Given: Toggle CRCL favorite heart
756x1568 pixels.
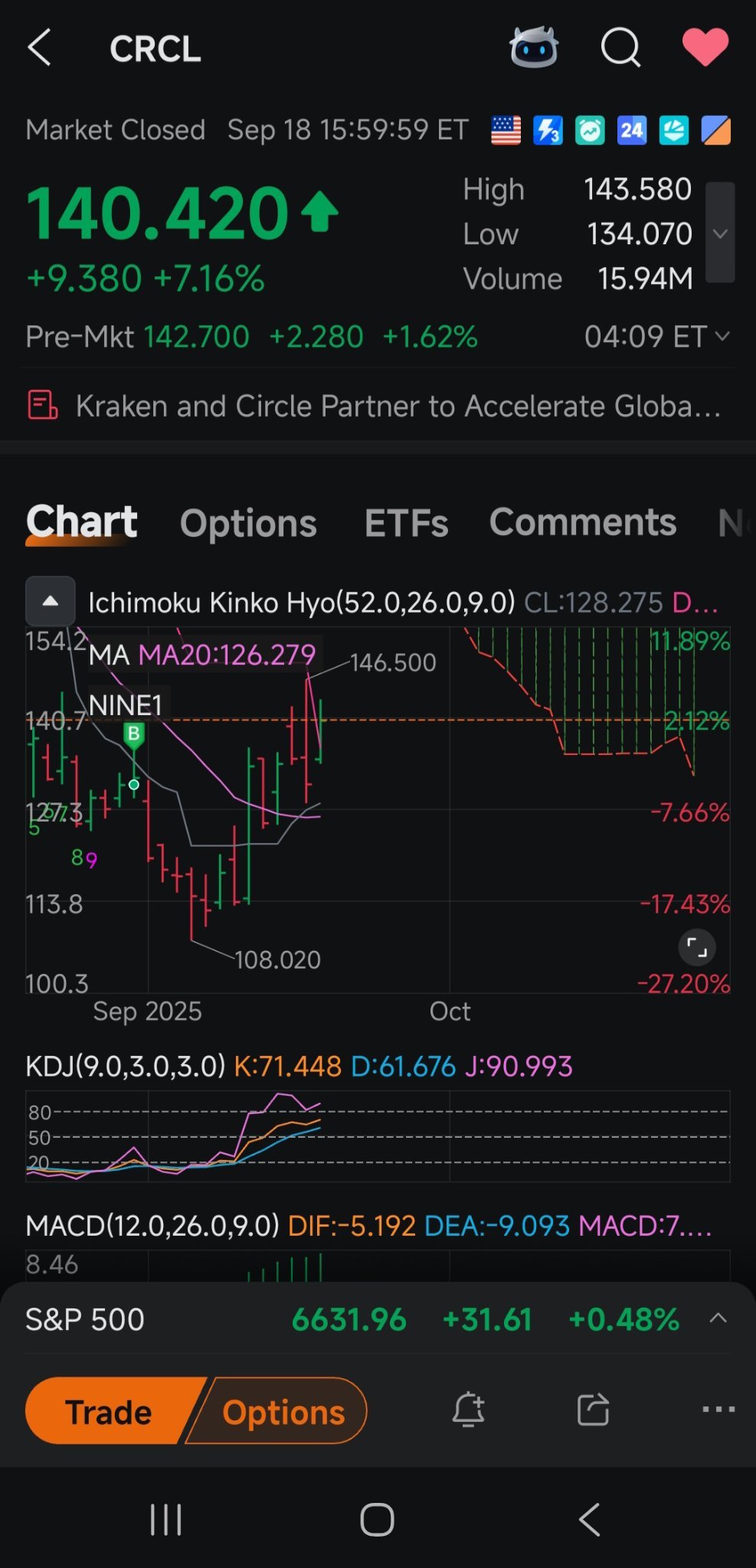Looking at the screenshot, I should (705, 47).
